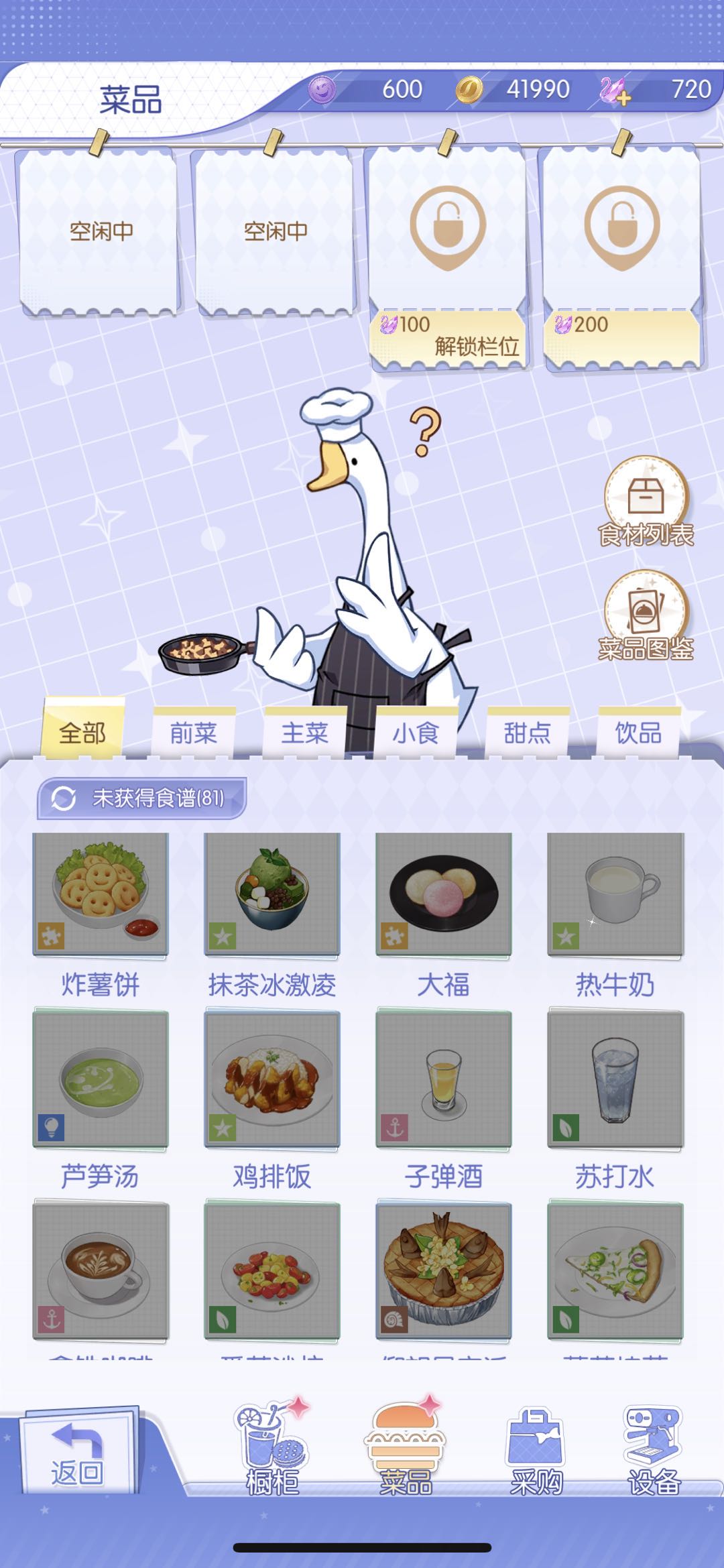724x1568 pixels.
Task: Open the 抹茶冰激凌 recipe
Action: 272,895
